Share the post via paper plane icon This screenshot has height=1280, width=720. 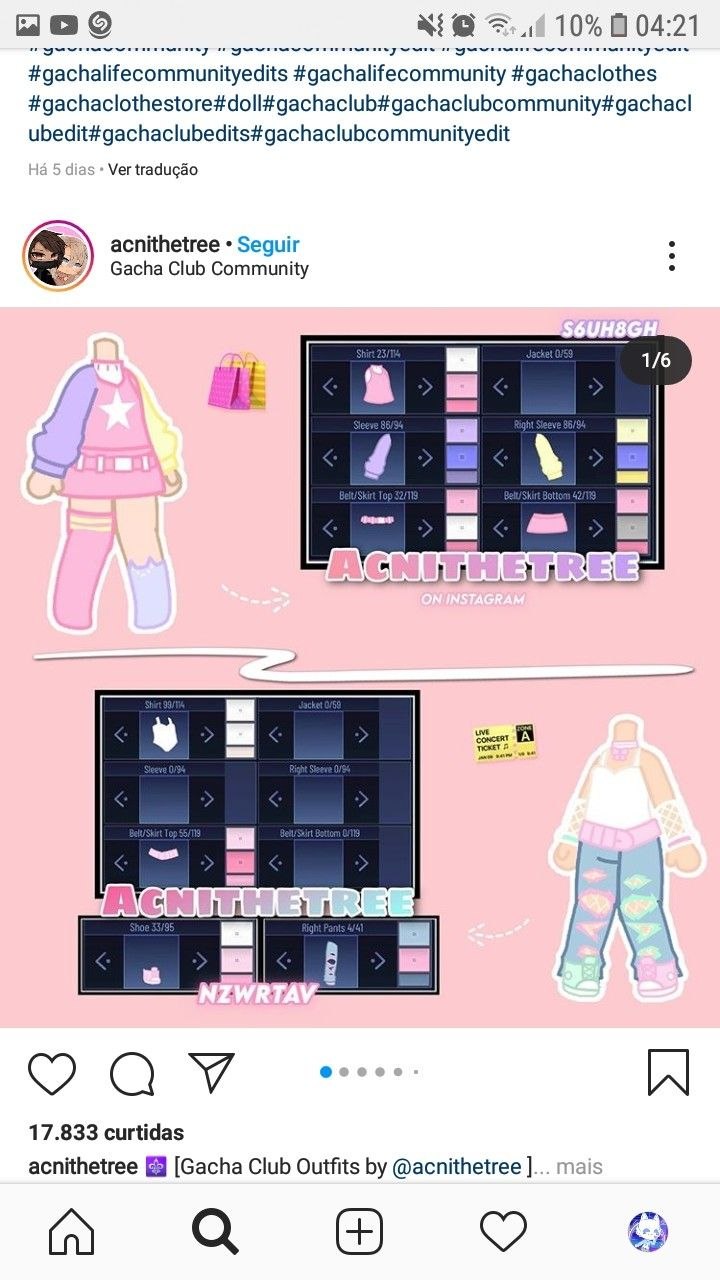(211, 1073)
